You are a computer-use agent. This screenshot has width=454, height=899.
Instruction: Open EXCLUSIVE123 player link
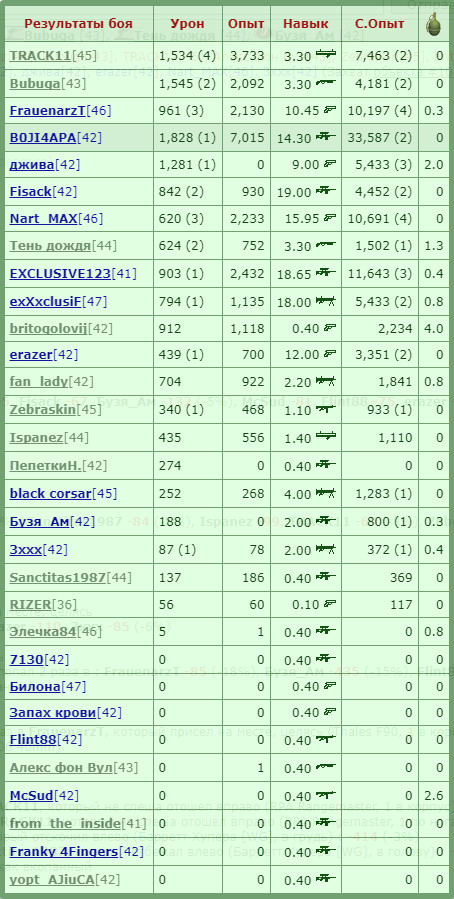60,273
